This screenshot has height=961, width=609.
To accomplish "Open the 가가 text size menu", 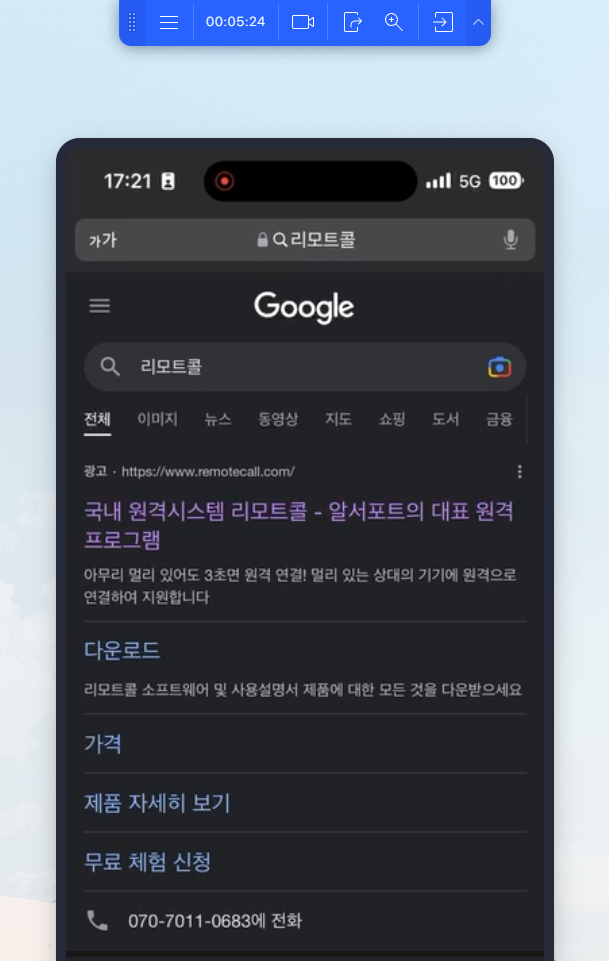I will [103, 240].
